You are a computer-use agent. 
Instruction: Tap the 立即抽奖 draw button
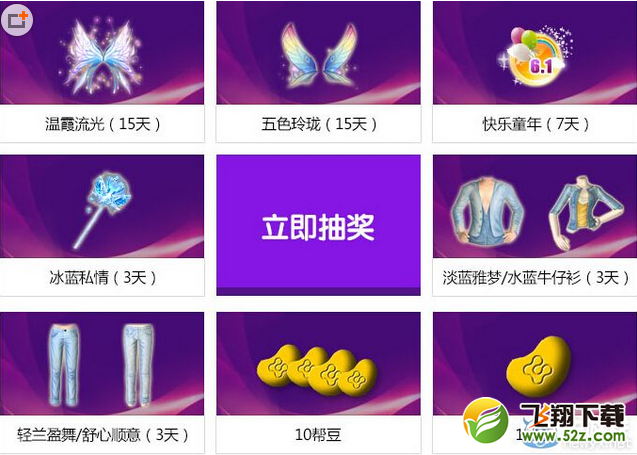click(318, 226)
